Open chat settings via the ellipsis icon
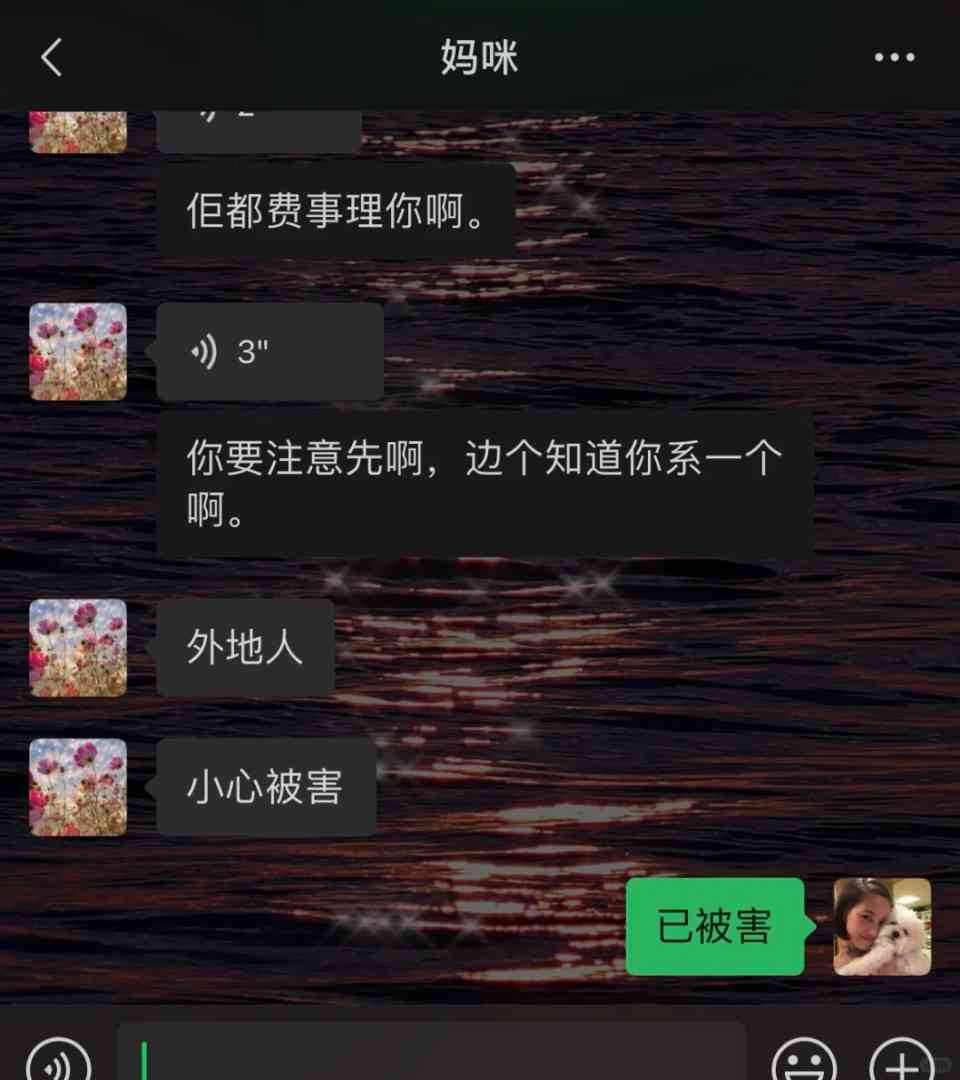This screenshot has height=1080, width=960. (895, 55)
